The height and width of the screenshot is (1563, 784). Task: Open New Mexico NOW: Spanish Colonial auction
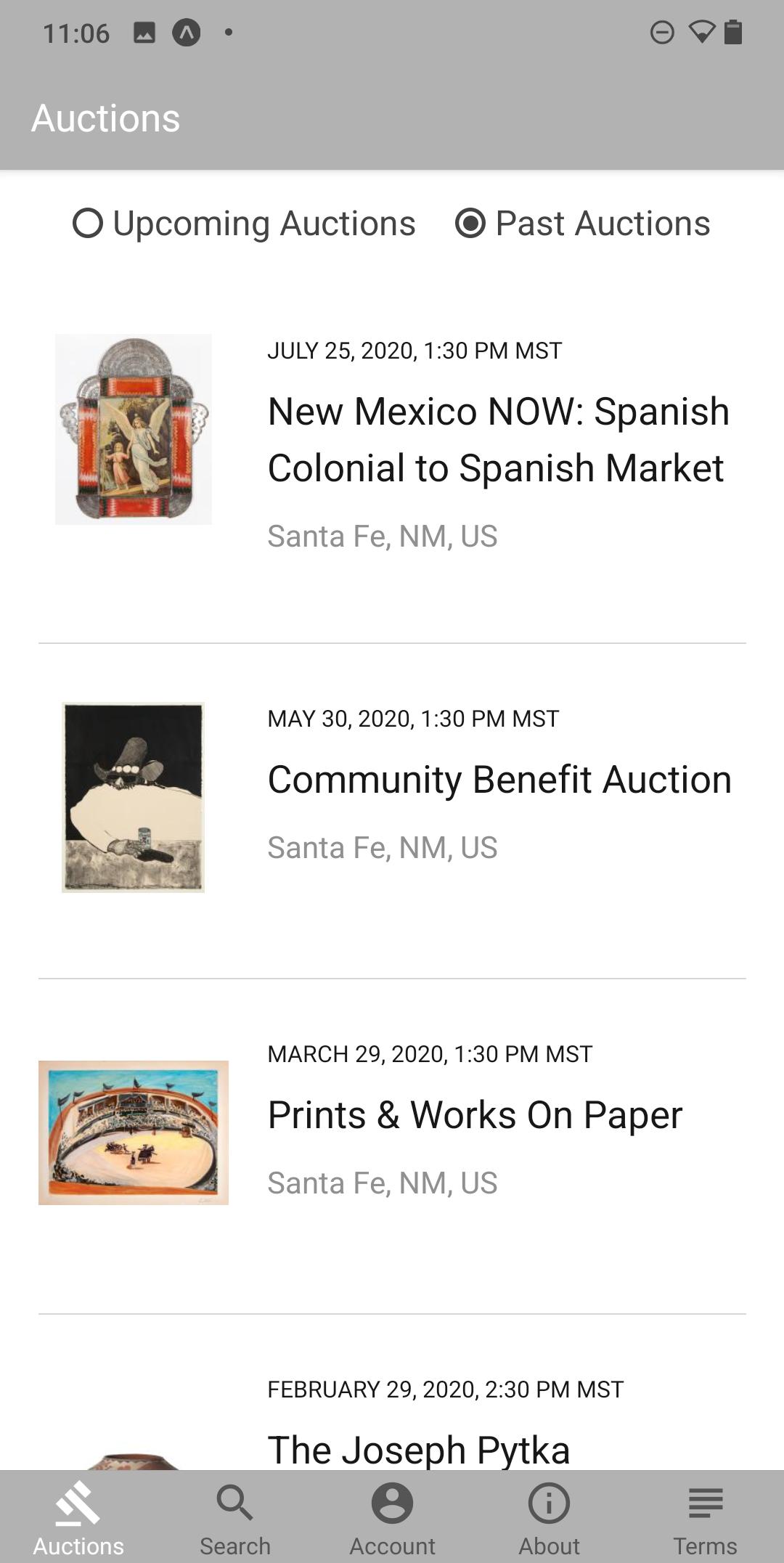tap(392, 443)
